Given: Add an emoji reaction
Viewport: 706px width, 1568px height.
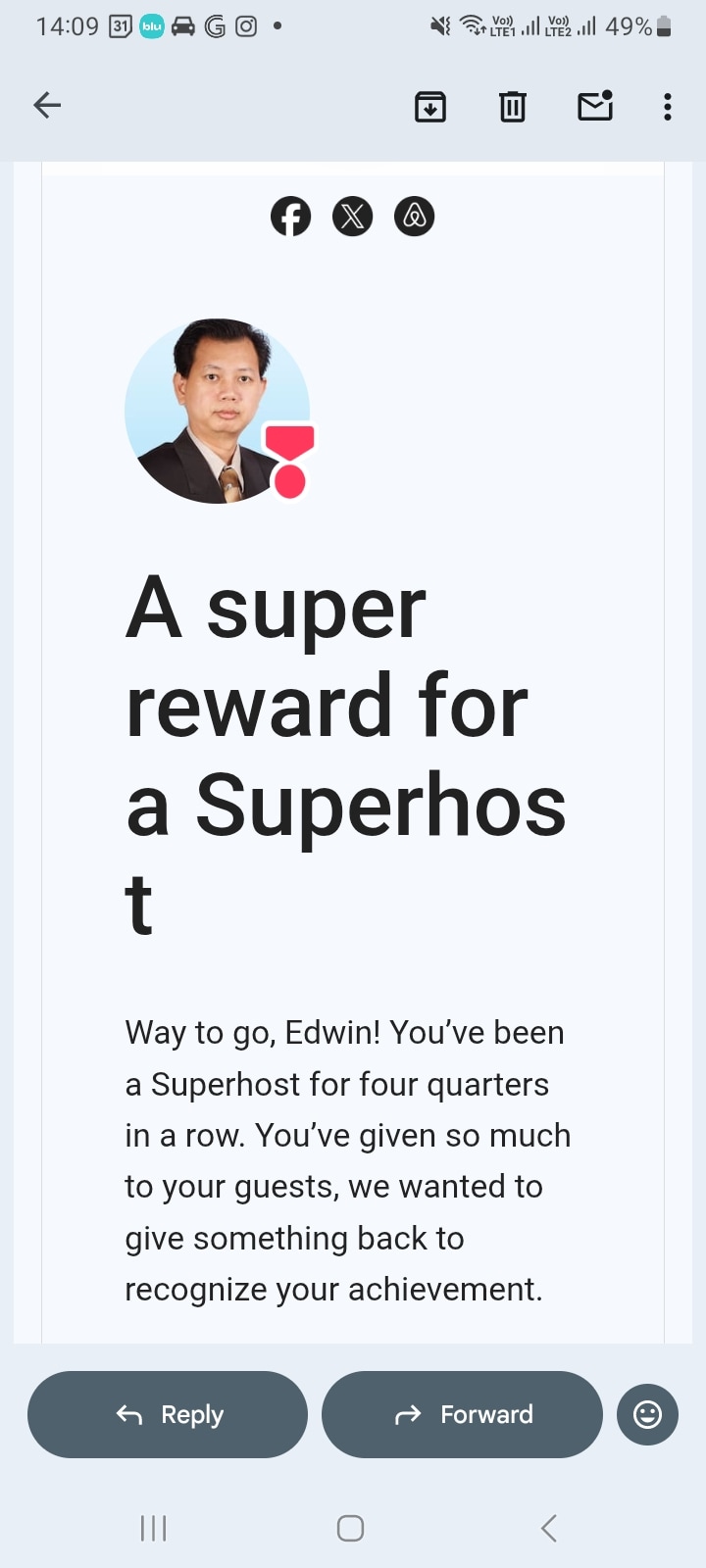Looking at the screenshot, I should click(x=647, y=1414).
